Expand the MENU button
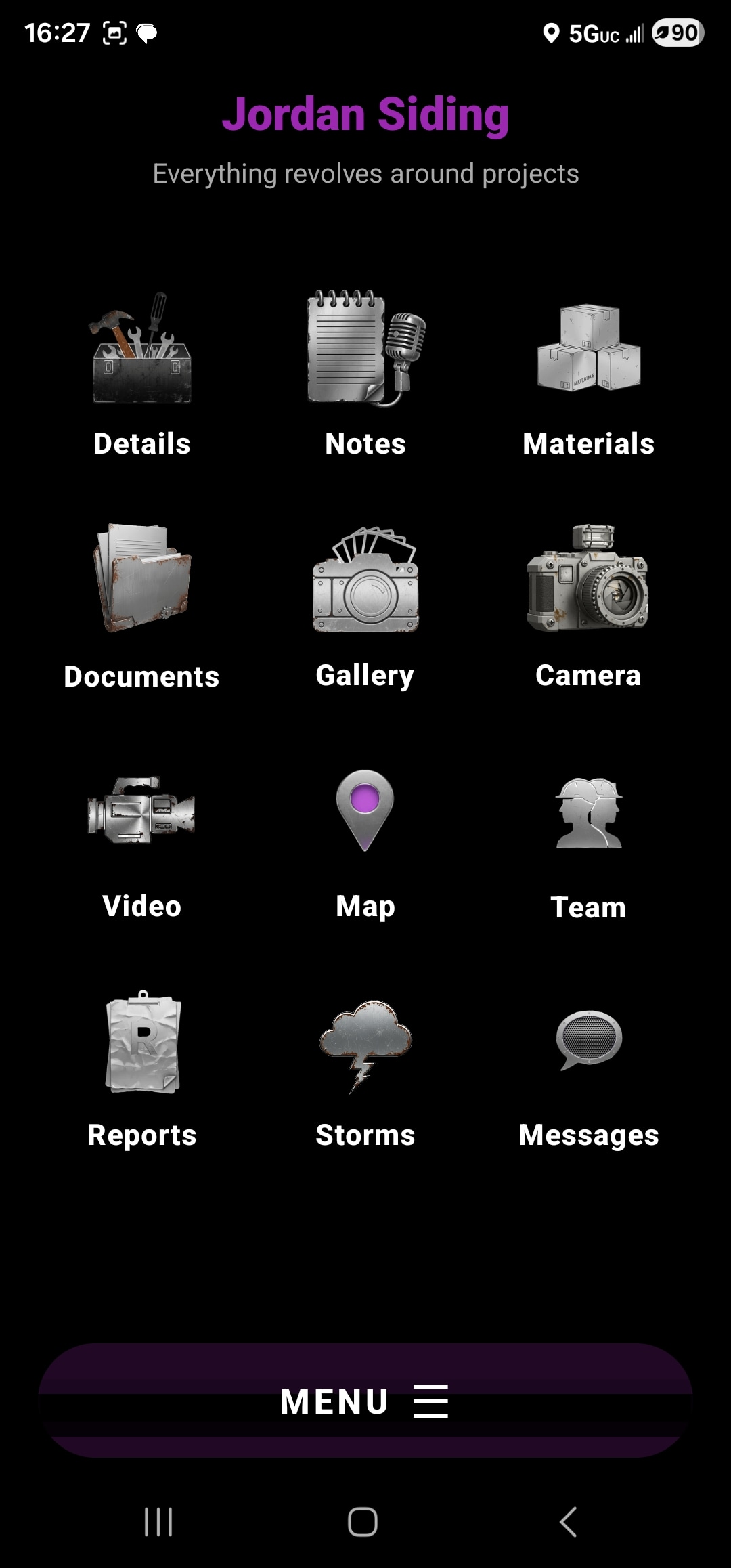The image size is (731, 1568). [x=365, y=1401]
